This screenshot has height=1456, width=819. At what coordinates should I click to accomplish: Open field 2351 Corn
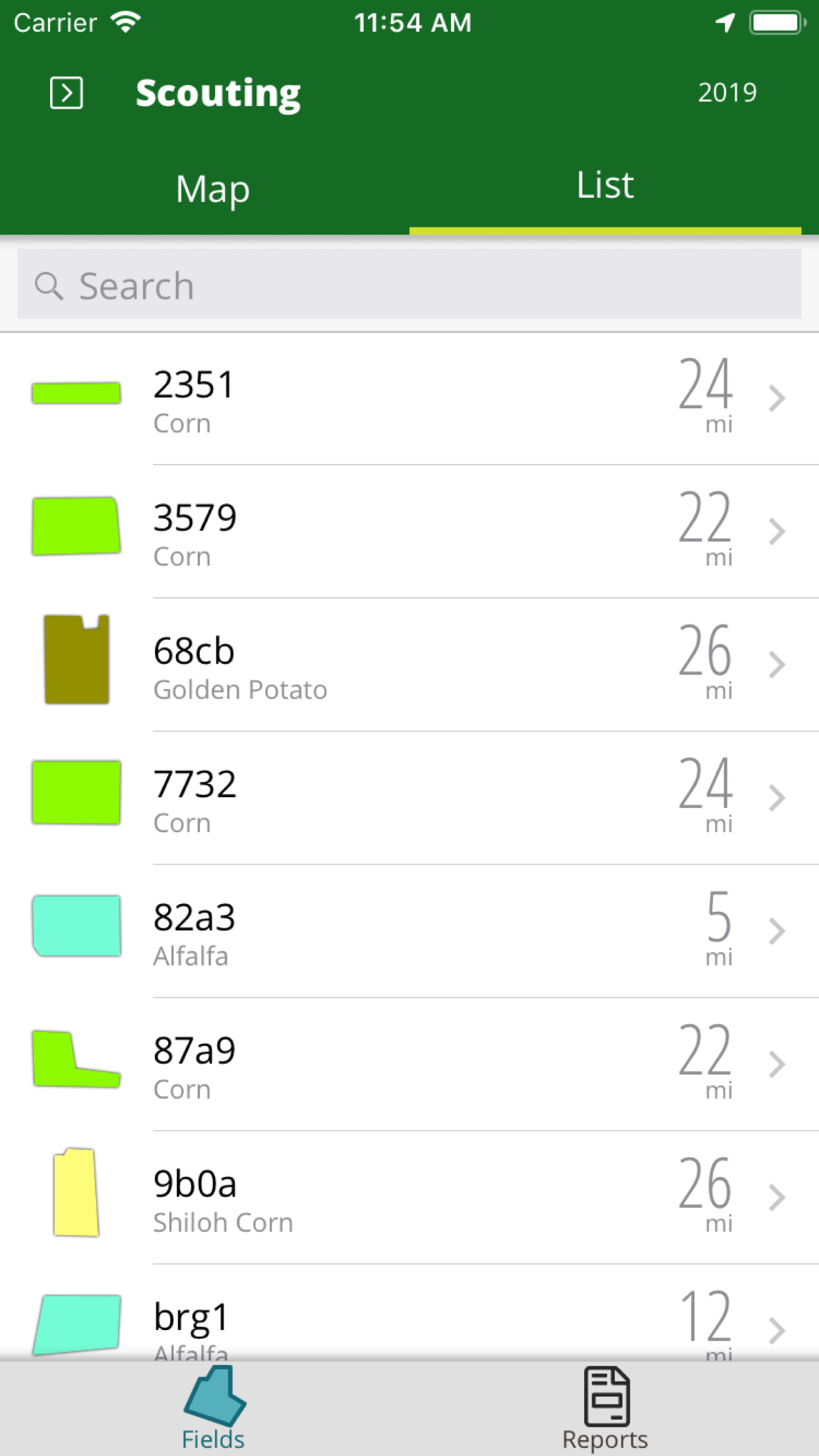point(409,399)
